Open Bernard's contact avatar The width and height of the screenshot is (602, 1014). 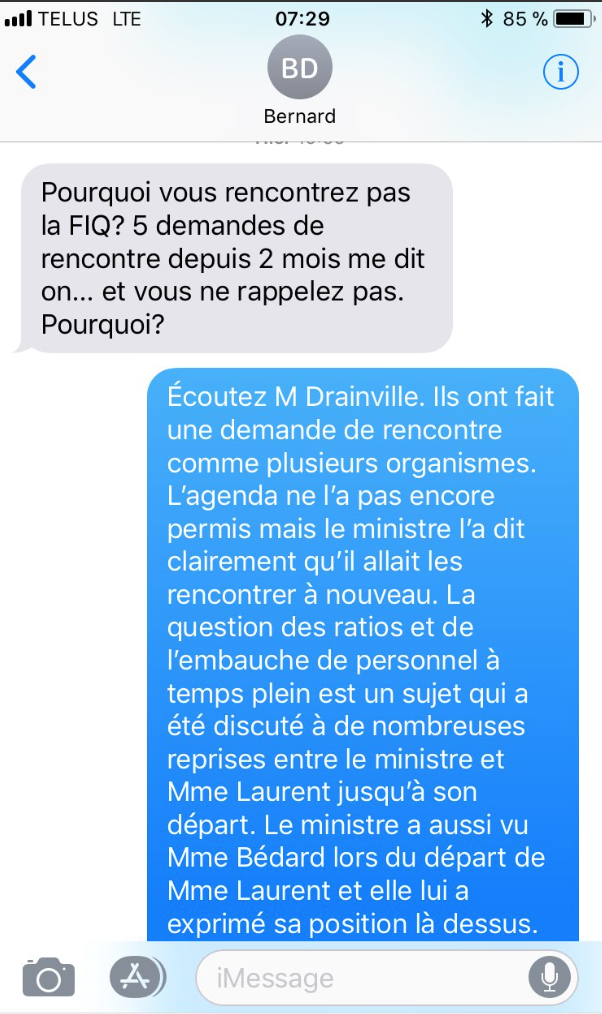point(300,70)
